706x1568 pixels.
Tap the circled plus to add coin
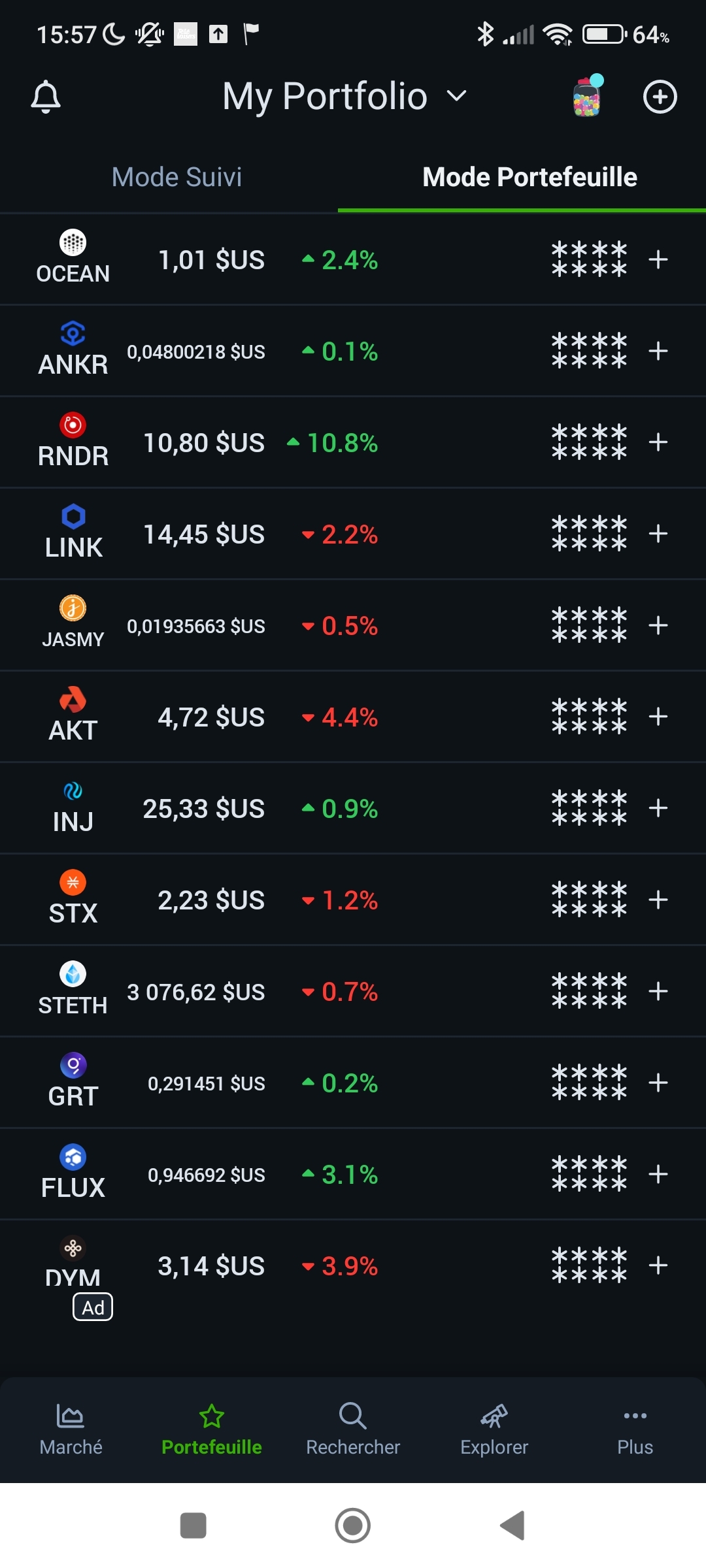tap(660, 97)
